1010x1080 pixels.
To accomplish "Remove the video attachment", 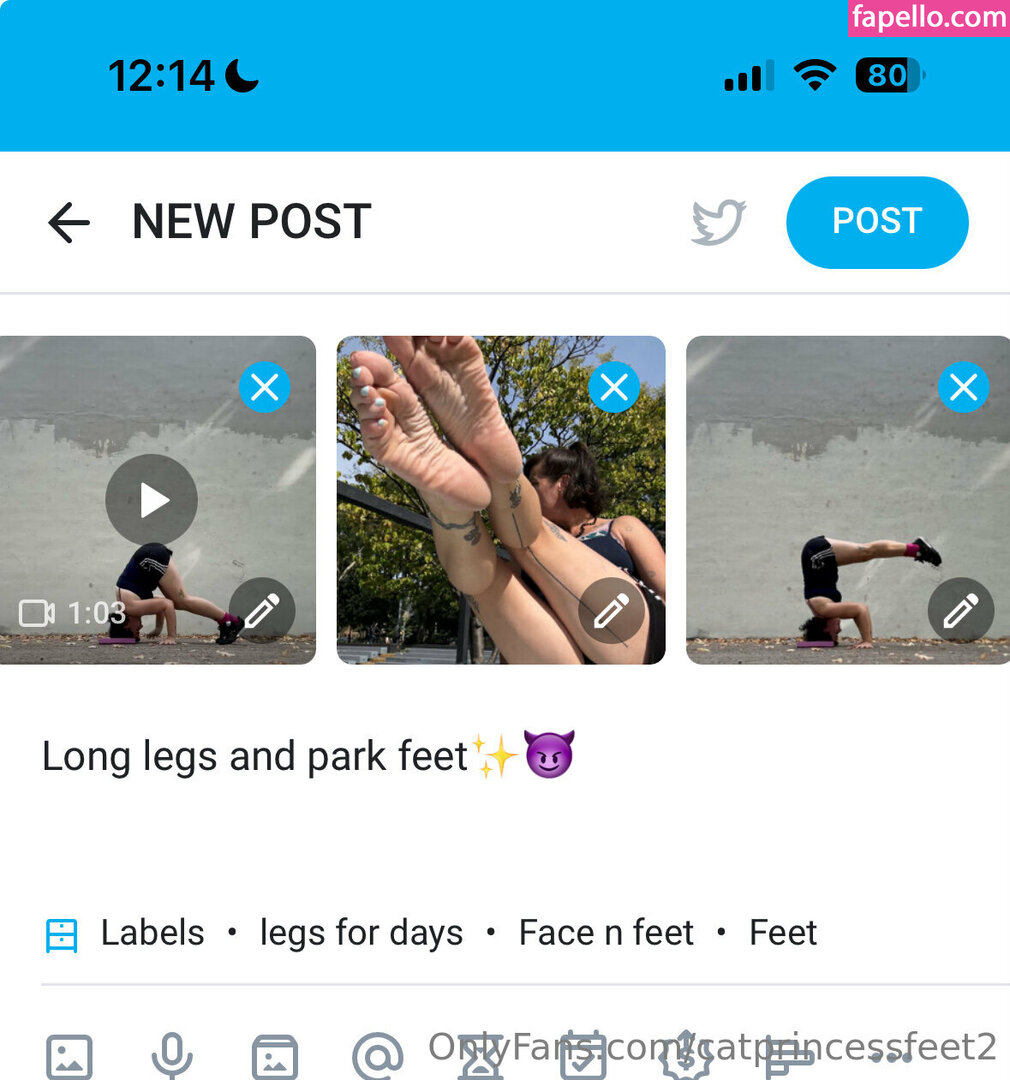I will click(265, 388).
